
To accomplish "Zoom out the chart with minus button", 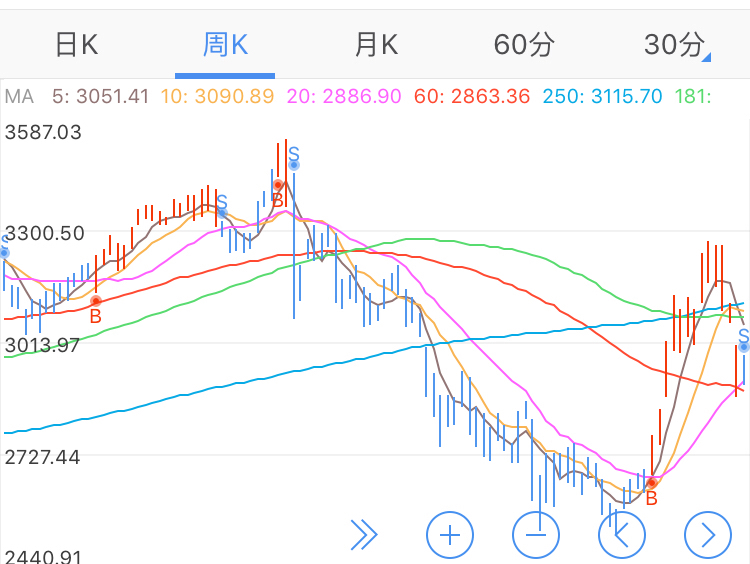I will (x=536, y=535).
